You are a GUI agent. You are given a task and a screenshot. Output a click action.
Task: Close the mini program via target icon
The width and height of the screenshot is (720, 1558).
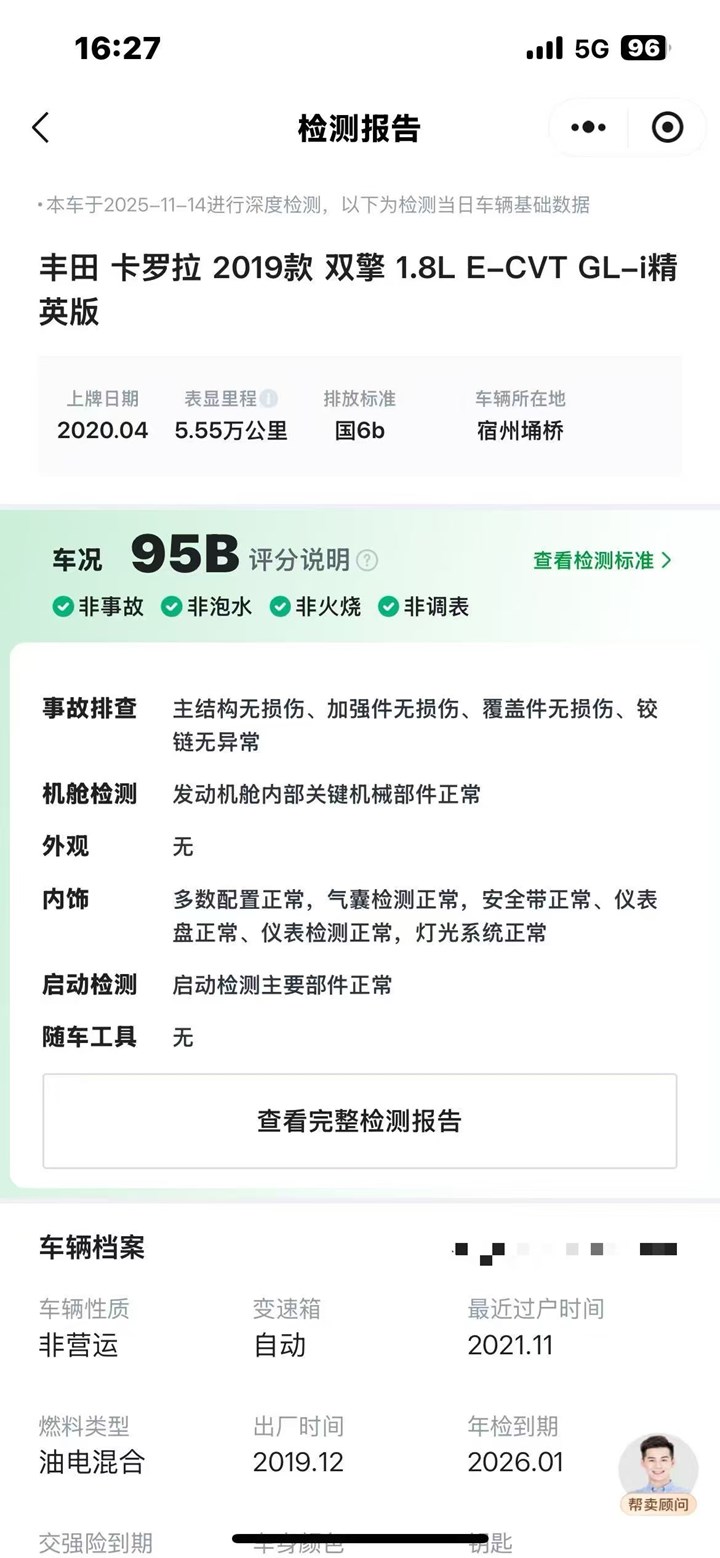(667, 128)
